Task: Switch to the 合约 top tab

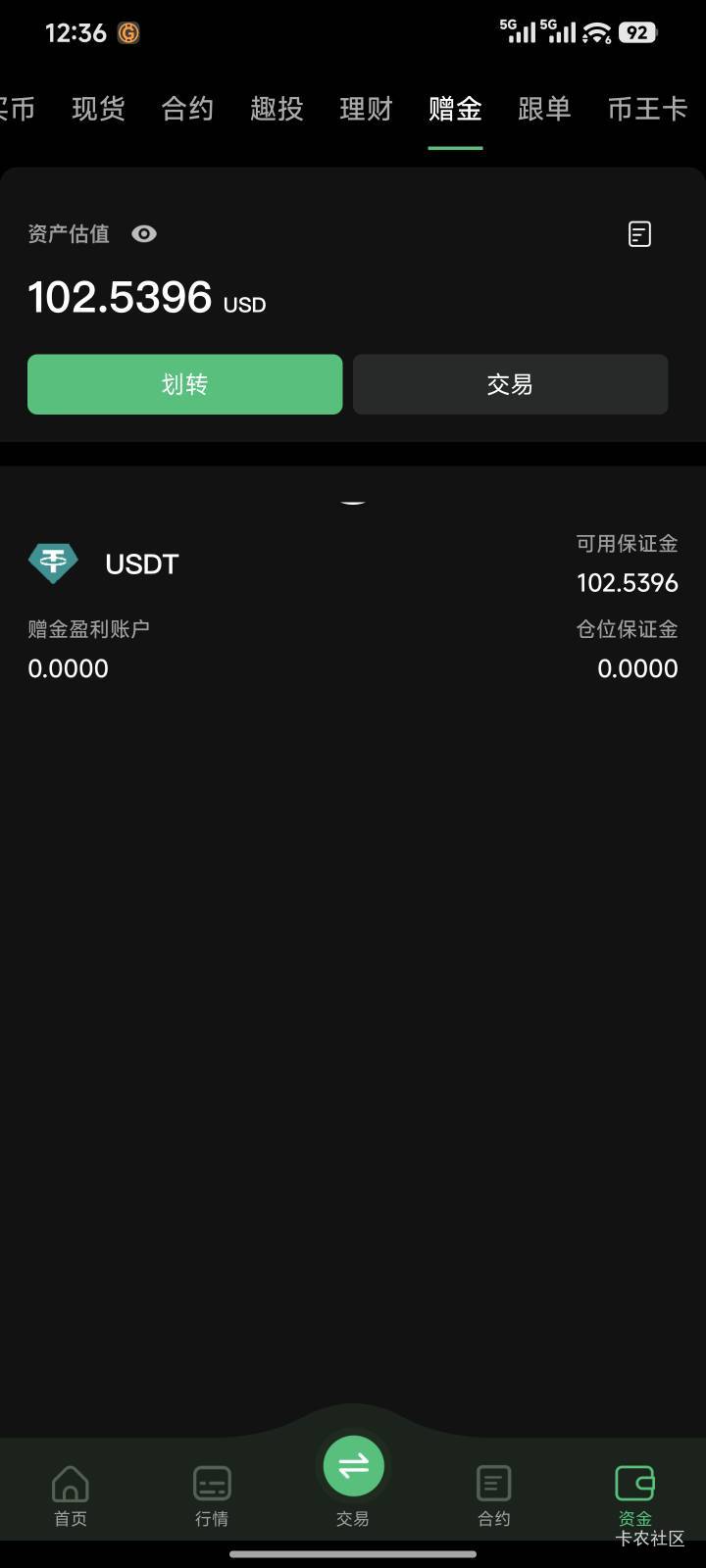Action: tap(187, 109)
